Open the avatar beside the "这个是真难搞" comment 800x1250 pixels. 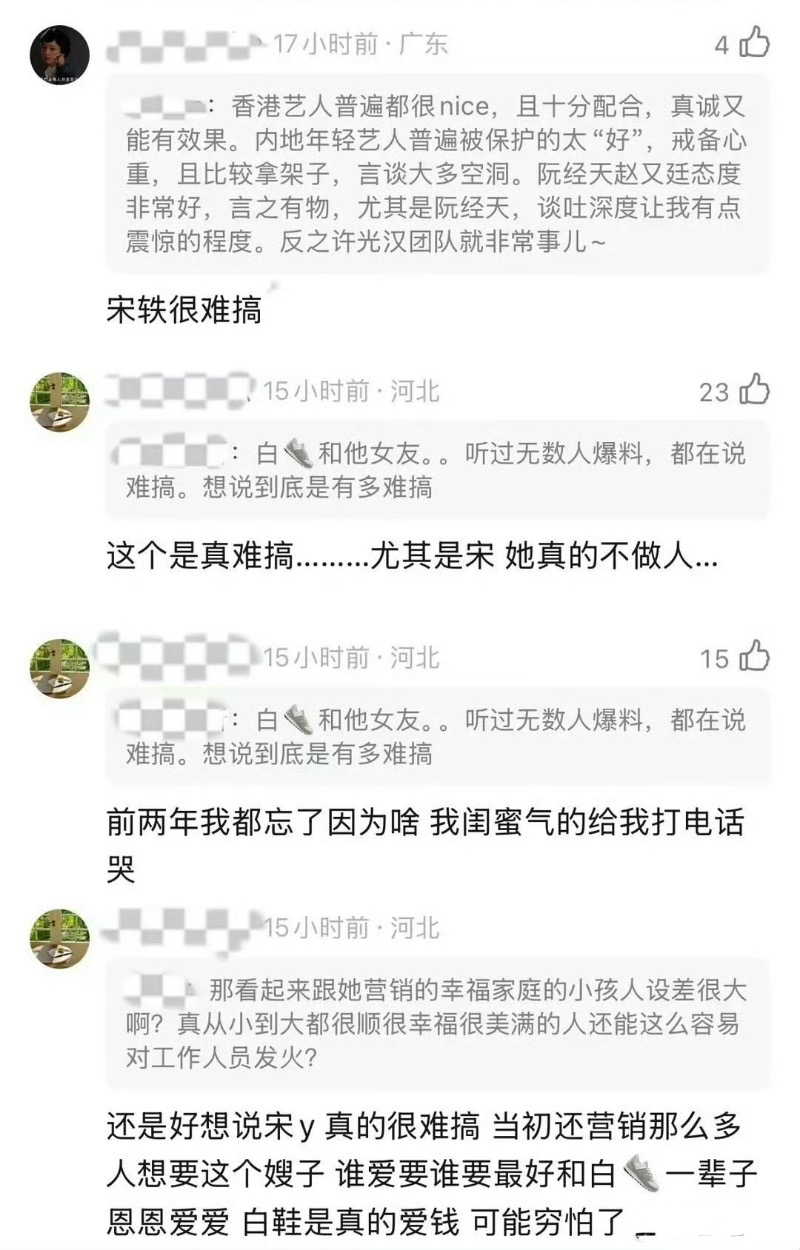point(60,402)
